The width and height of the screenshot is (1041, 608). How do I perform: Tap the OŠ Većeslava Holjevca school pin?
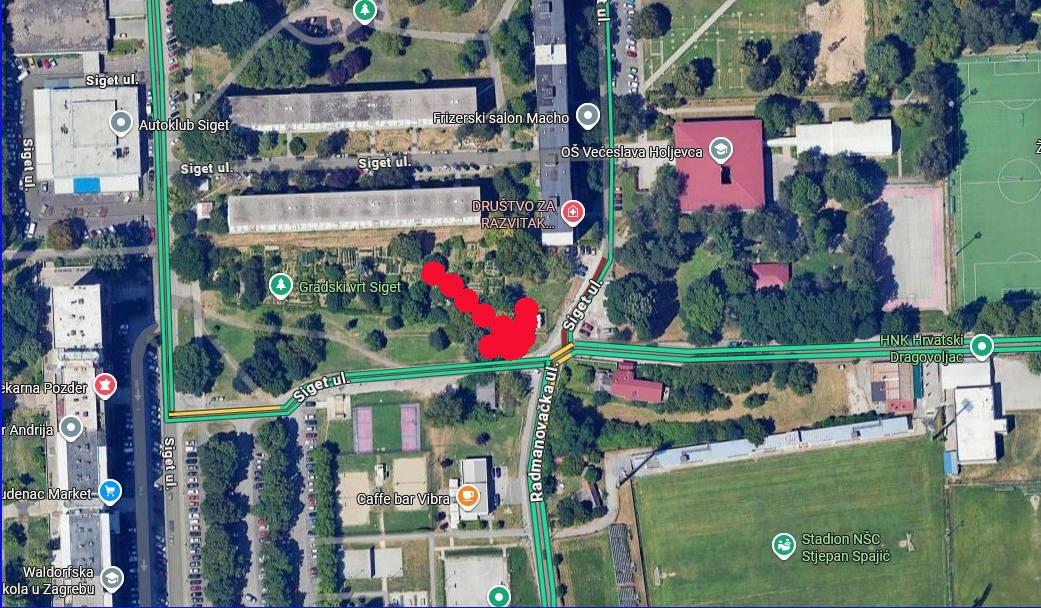coord(719,150)
